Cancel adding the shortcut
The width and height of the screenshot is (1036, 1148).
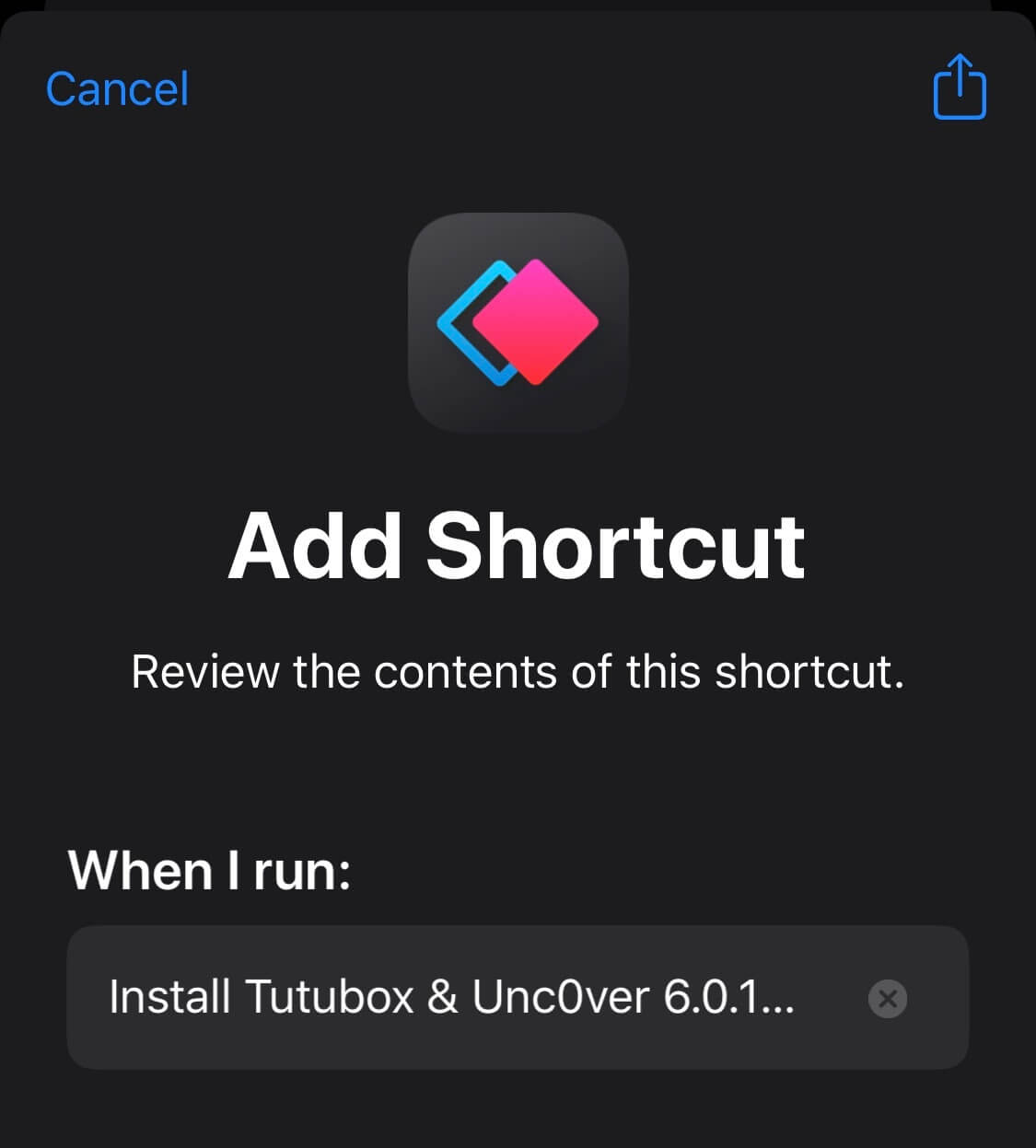point(117,89)
